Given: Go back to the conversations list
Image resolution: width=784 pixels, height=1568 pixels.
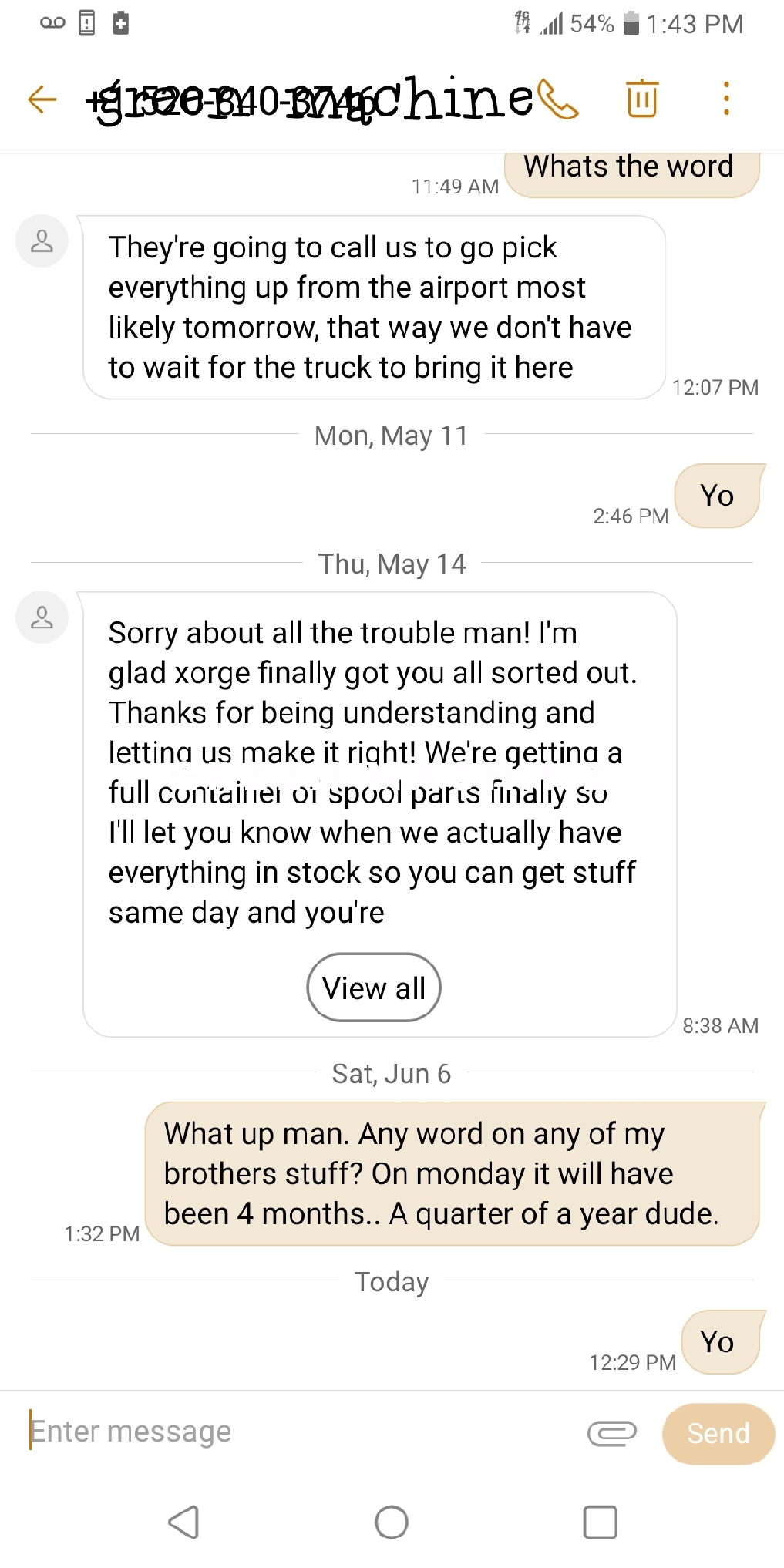Looking at the screenshot, I should click(x=42, y=99).
